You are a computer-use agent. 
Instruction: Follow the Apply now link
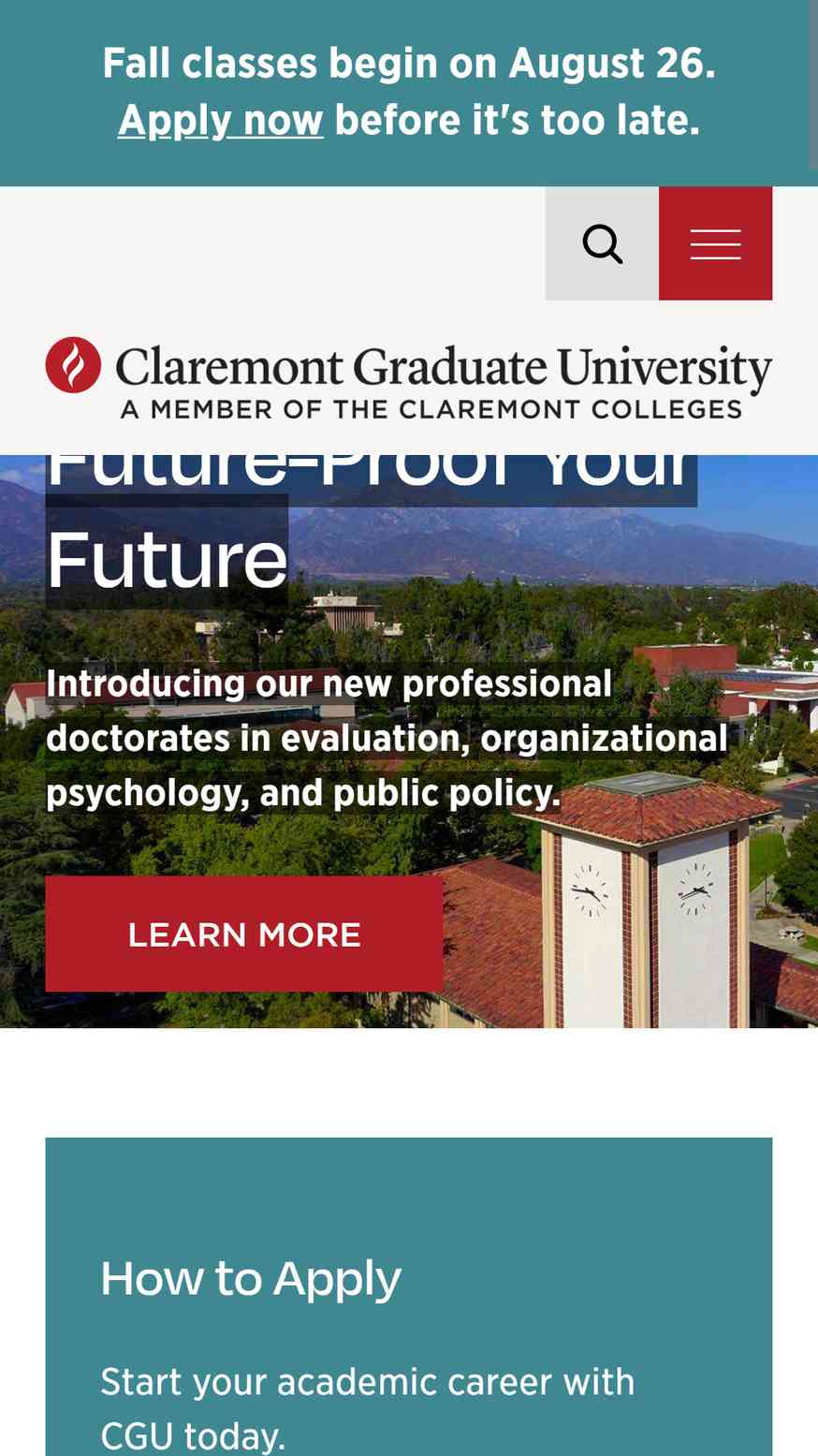(x=221, y=120)
